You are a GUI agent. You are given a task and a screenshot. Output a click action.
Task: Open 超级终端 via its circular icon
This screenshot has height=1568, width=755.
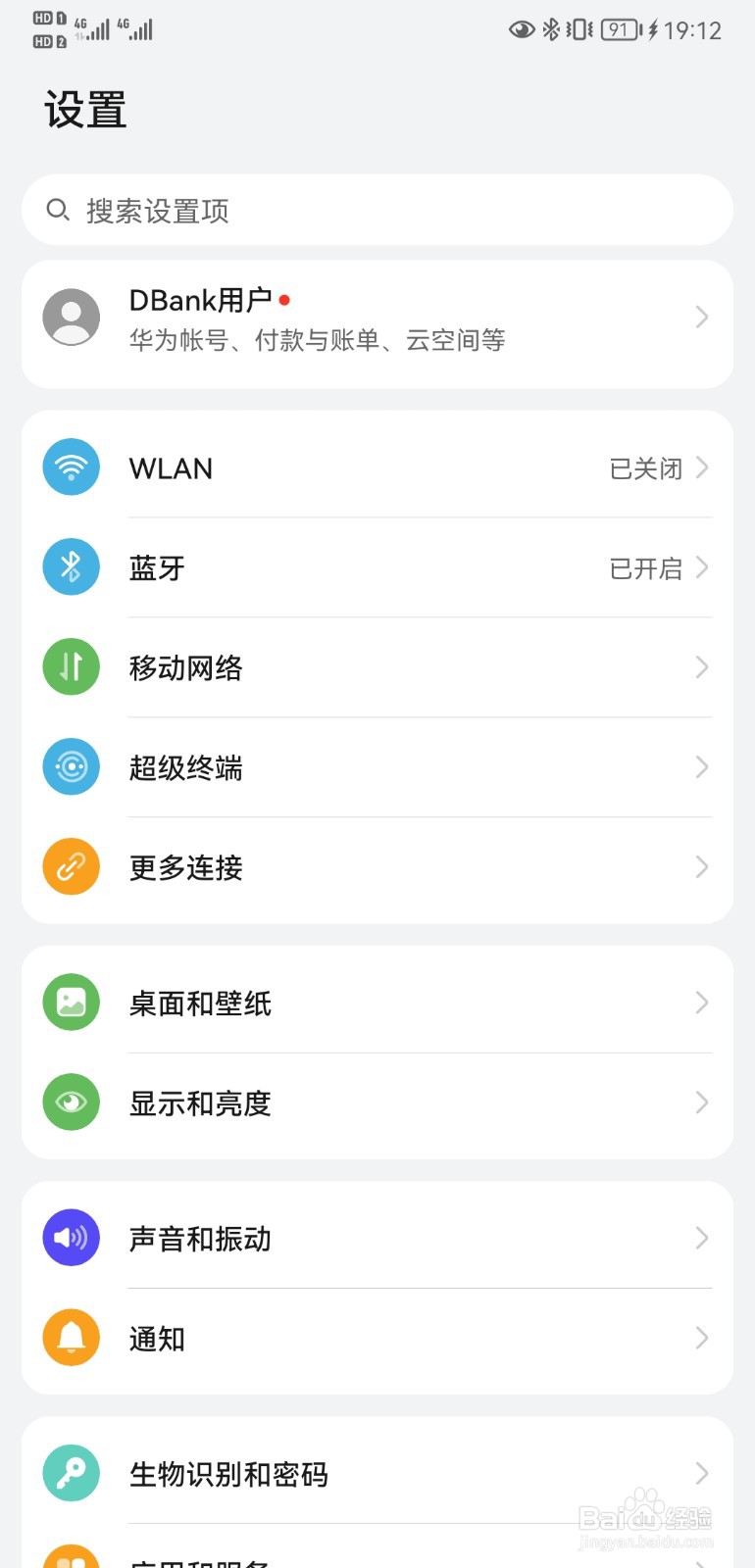click(x=70, y=766)
